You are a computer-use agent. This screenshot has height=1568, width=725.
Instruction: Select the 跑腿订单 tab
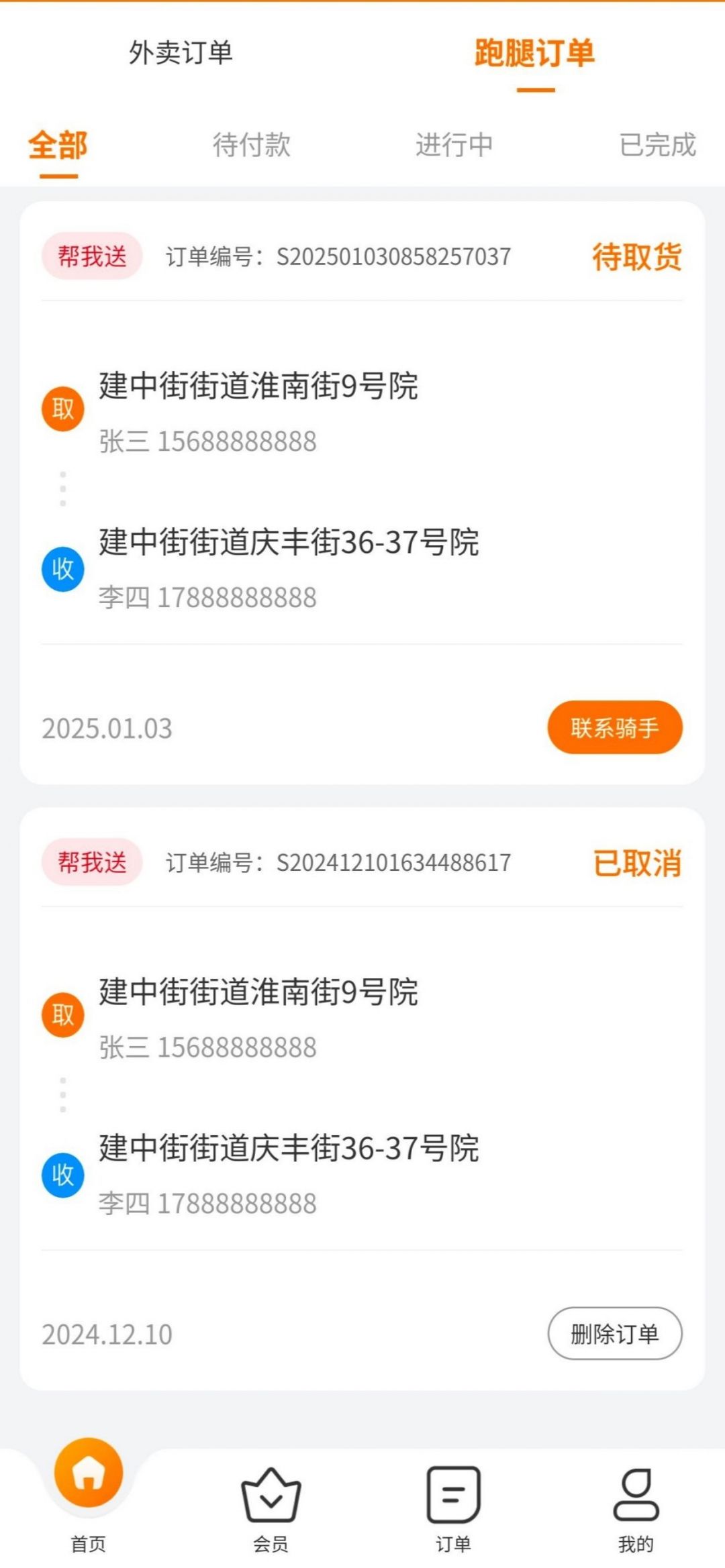(534, 53)
